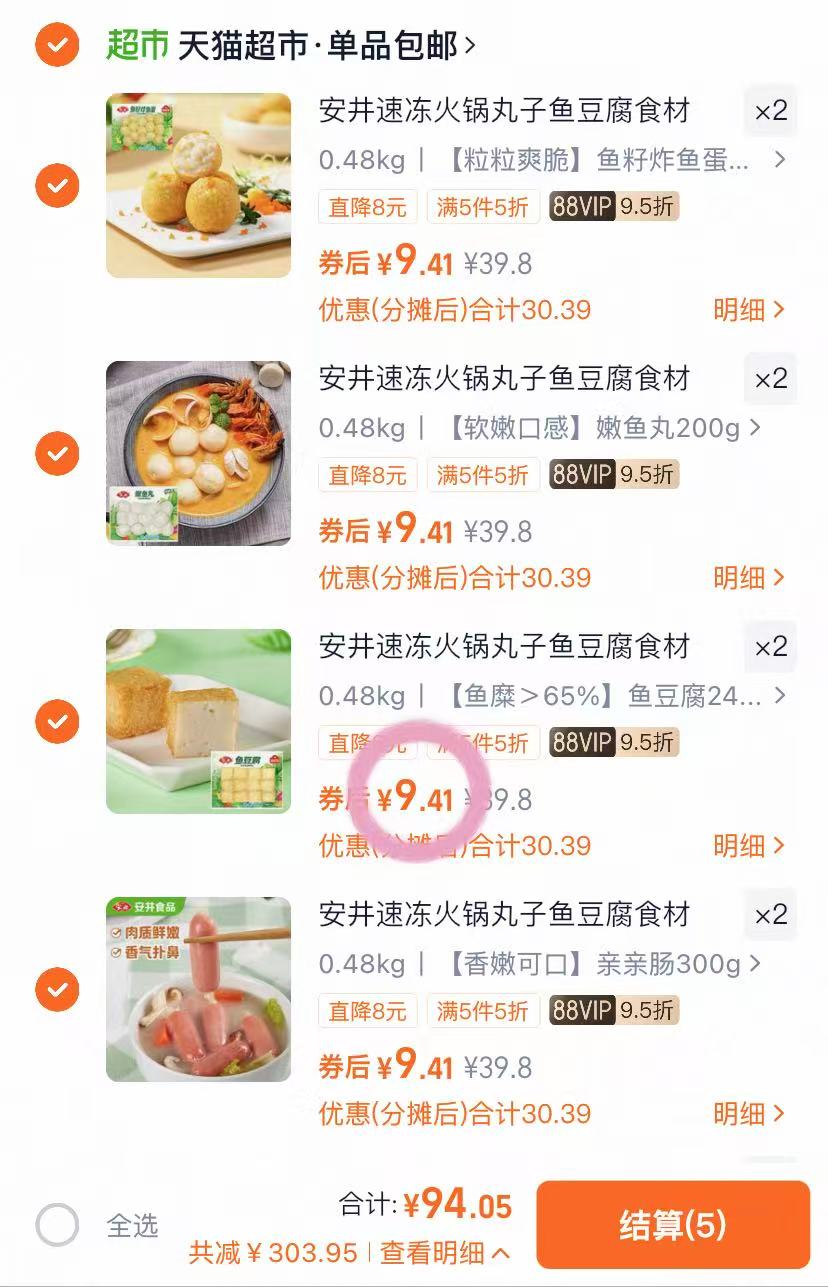Tap the 直降8元 coupon tag on the first item
Screen dimensions: 828x1287
[x=367, y=207]
